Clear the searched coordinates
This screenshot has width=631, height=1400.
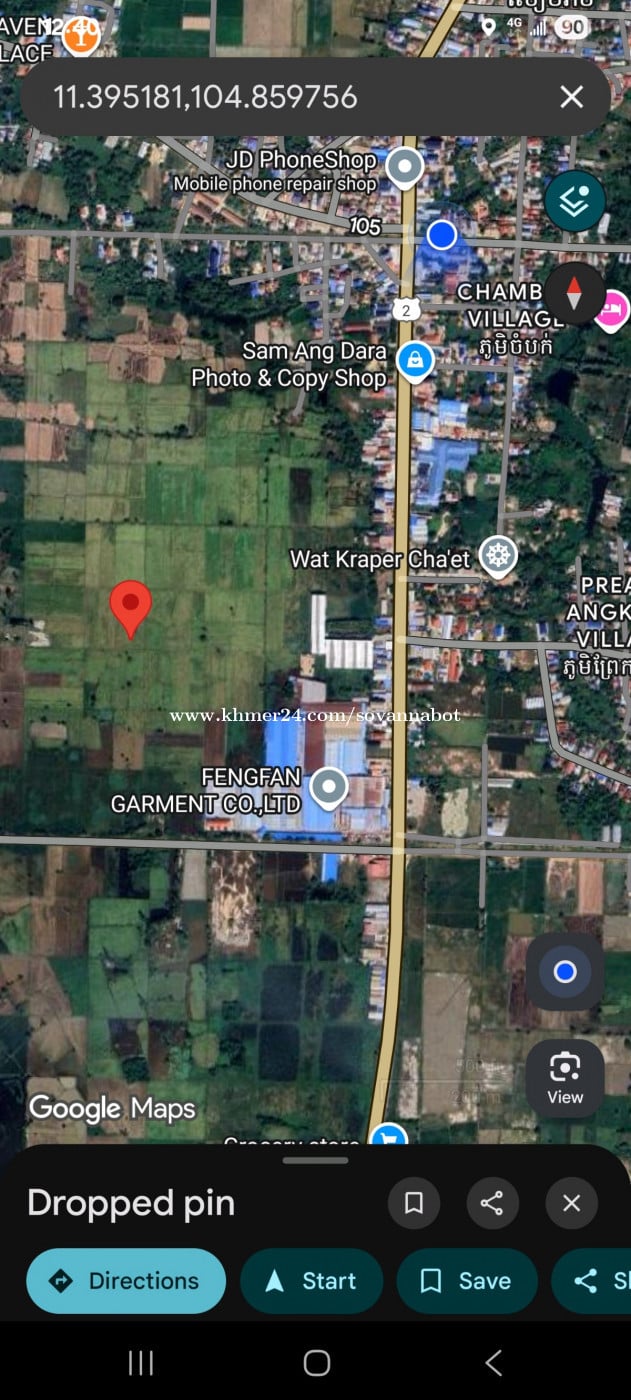[571, 97]
